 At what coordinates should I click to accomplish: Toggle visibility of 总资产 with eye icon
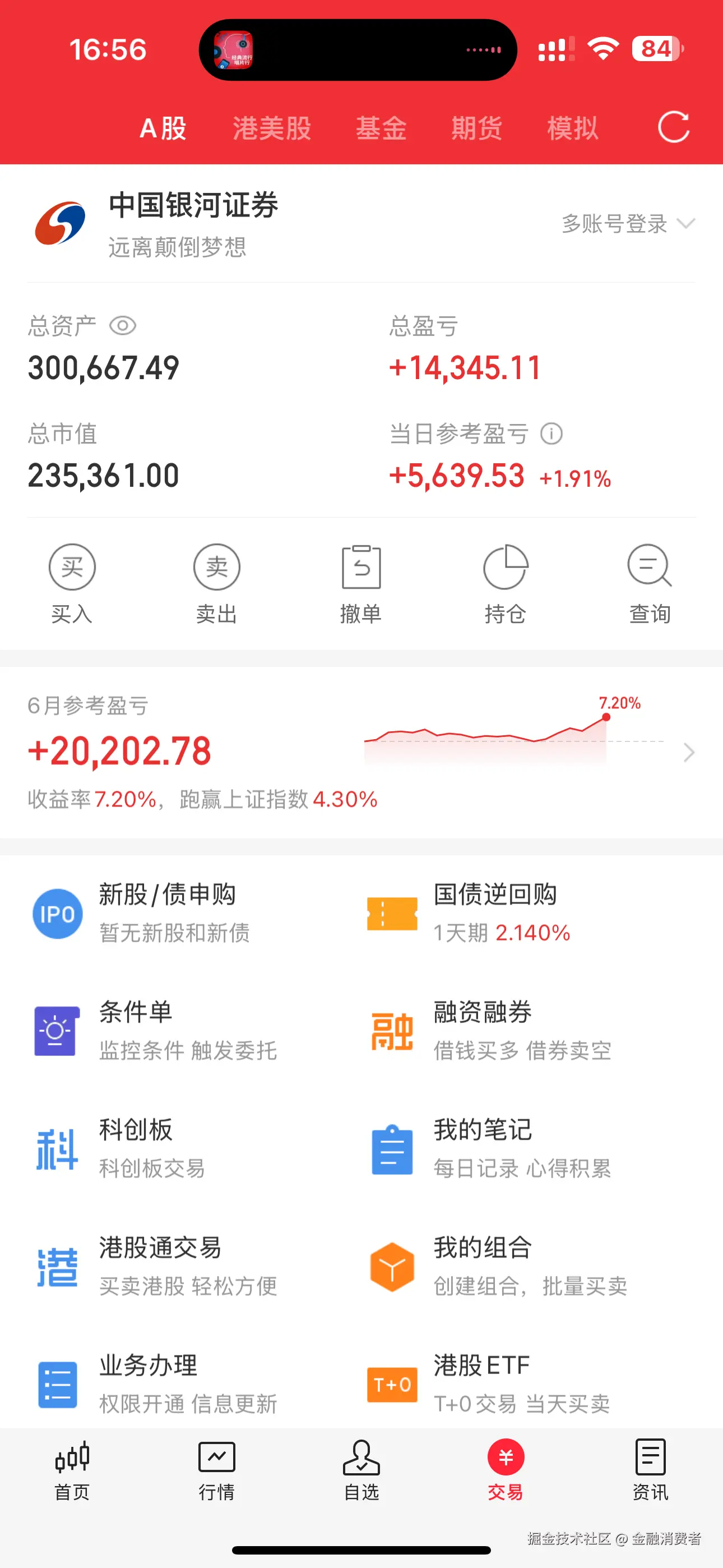click(x=124, y=326)
